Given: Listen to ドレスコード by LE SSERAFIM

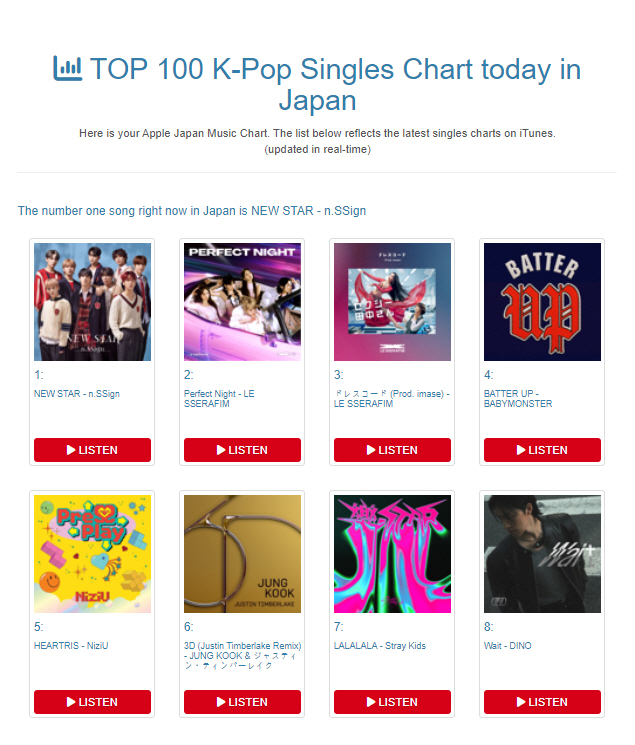Looking at the screenshot, I should (392, 450).
